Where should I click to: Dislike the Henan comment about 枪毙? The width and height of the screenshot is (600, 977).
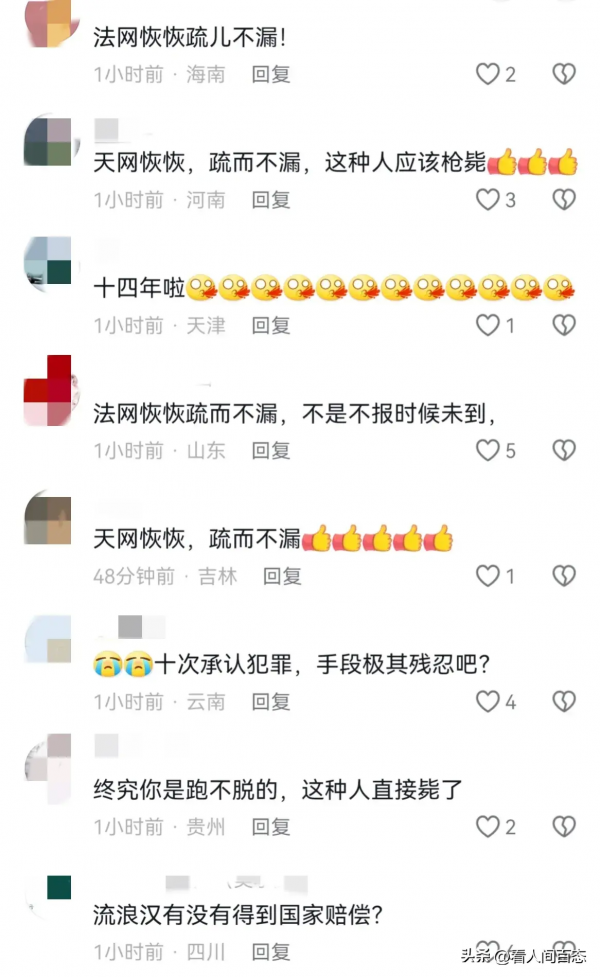tap(564, 200)
